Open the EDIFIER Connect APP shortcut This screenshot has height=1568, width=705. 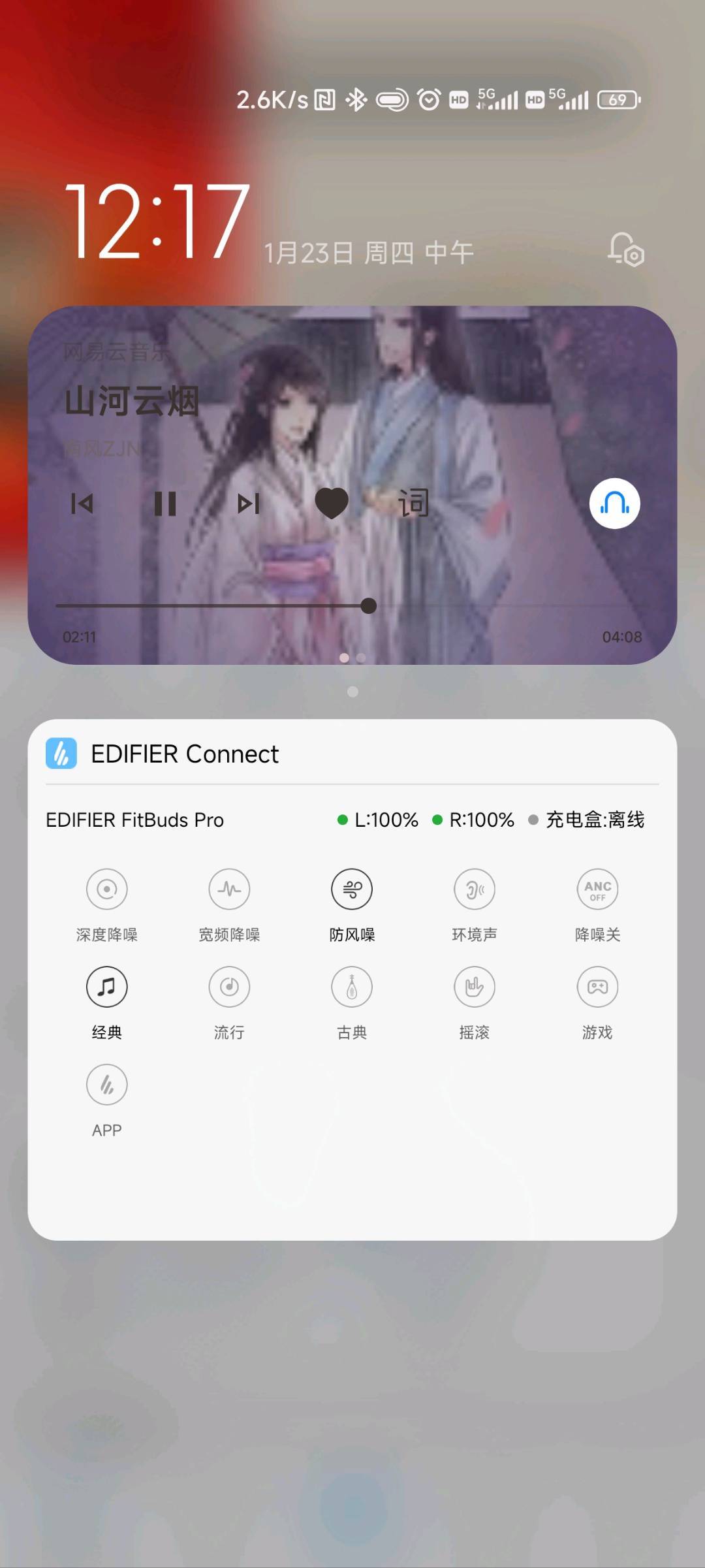(106, 1085)
